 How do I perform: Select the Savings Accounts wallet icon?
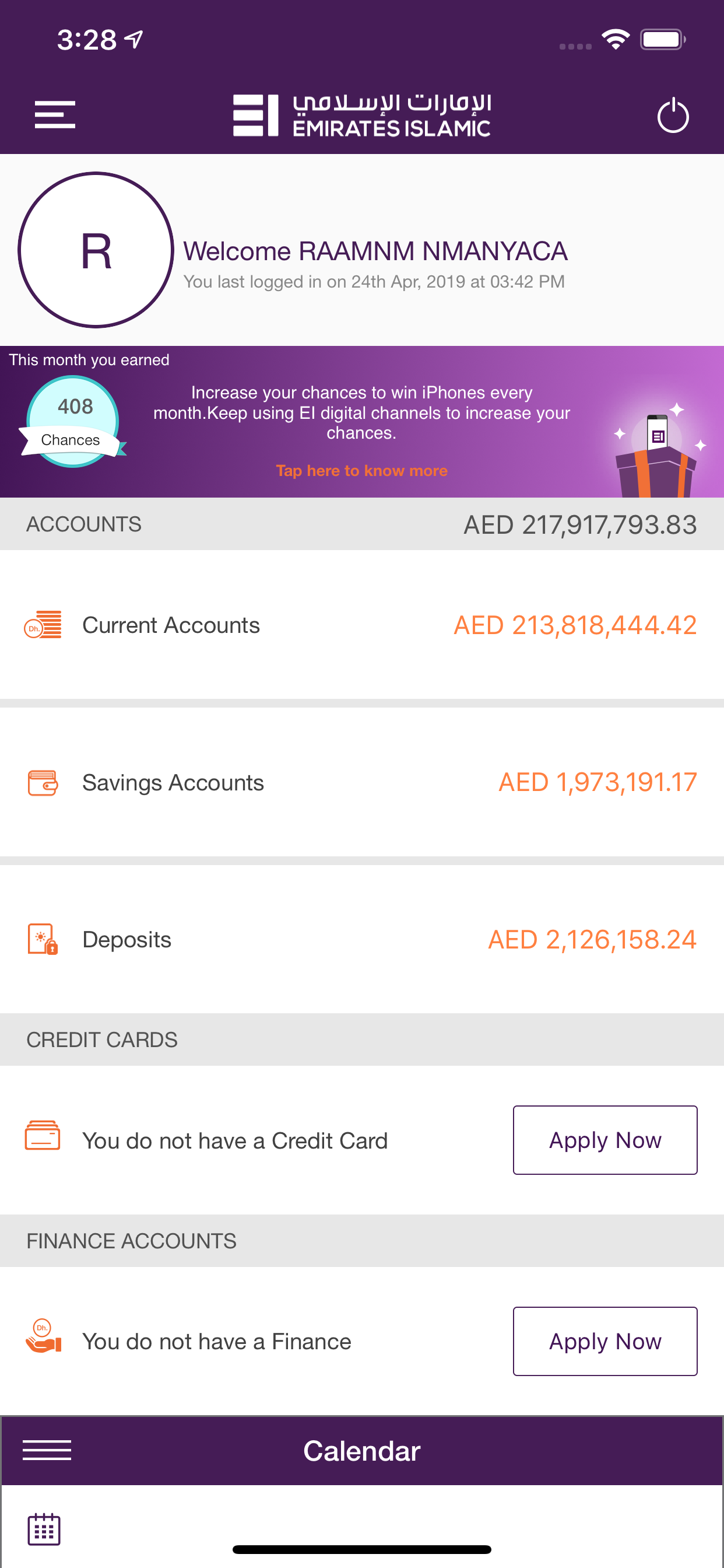point(43,782)
